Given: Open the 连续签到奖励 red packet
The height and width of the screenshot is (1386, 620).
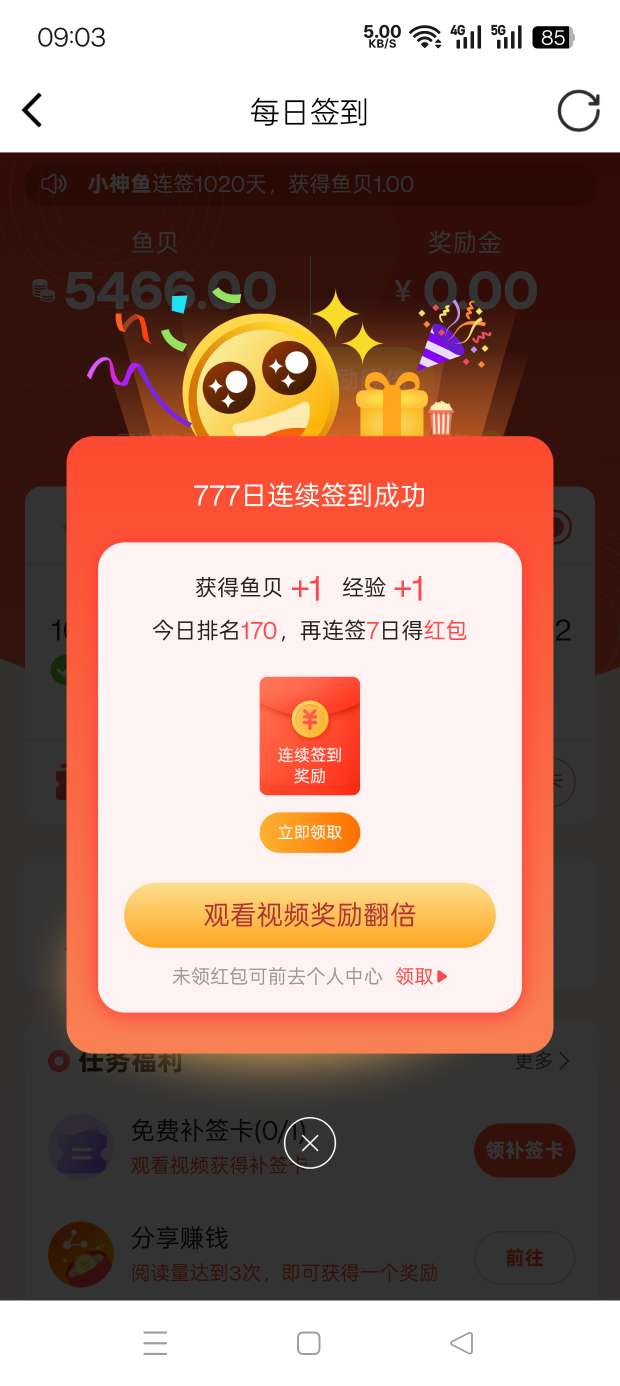Looking at the screenshot, I should pos(310,736).
